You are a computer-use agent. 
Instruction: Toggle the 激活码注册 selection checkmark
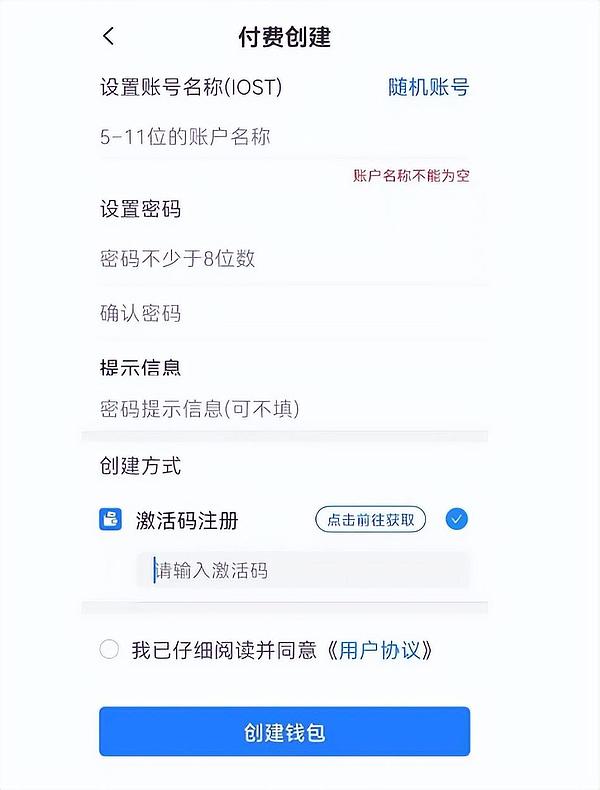[457, 519]
